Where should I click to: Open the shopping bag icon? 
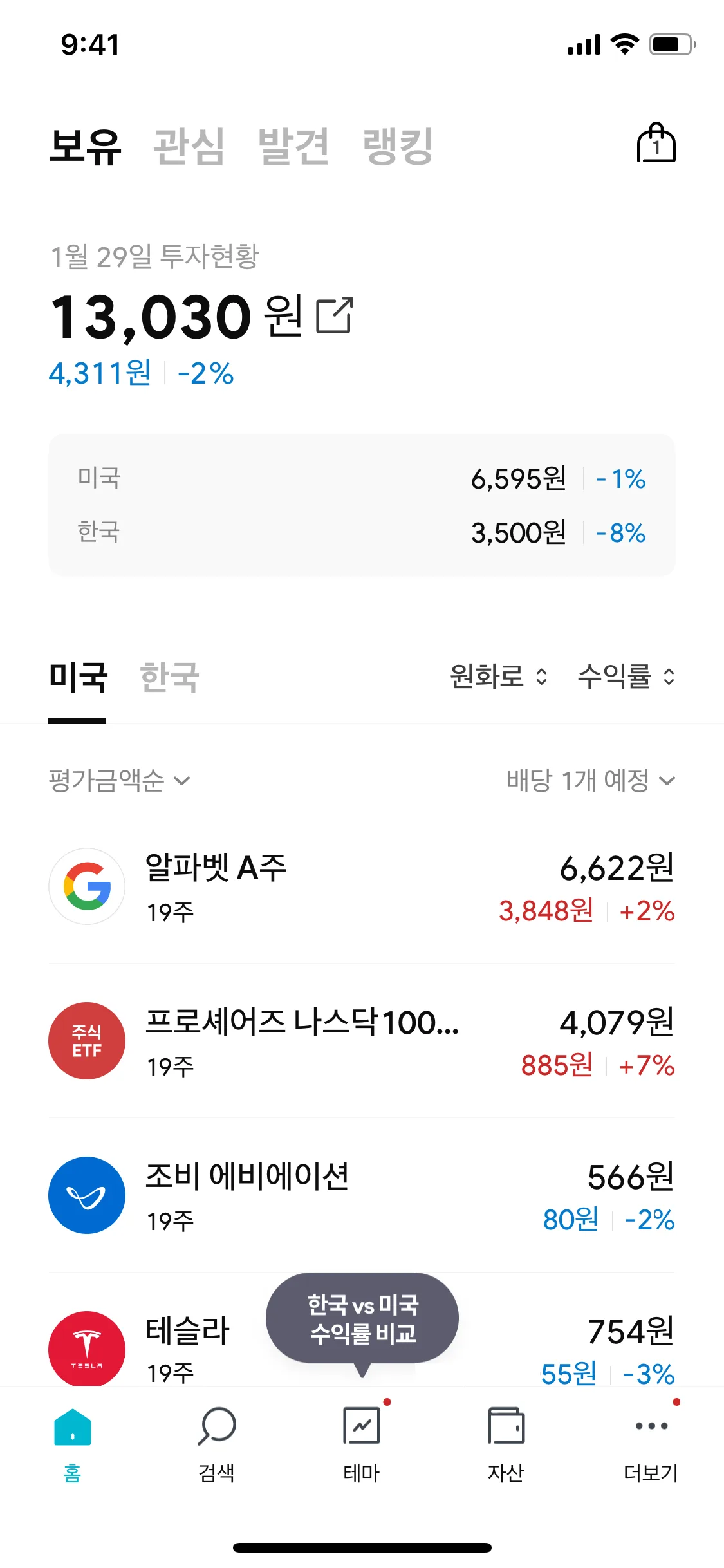656,144
